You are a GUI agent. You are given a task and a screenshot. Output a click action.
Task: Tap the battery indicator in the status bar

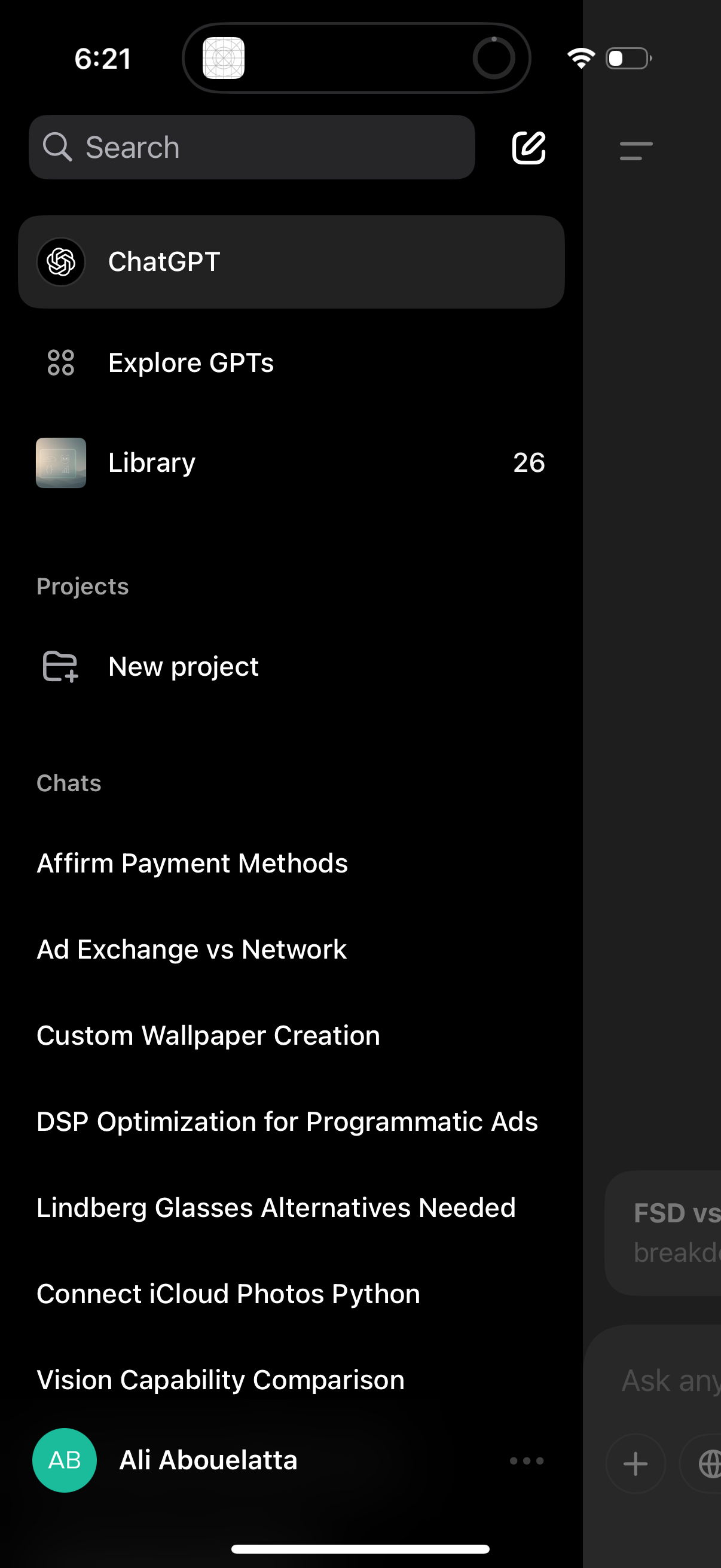click(x=628, y=59)
